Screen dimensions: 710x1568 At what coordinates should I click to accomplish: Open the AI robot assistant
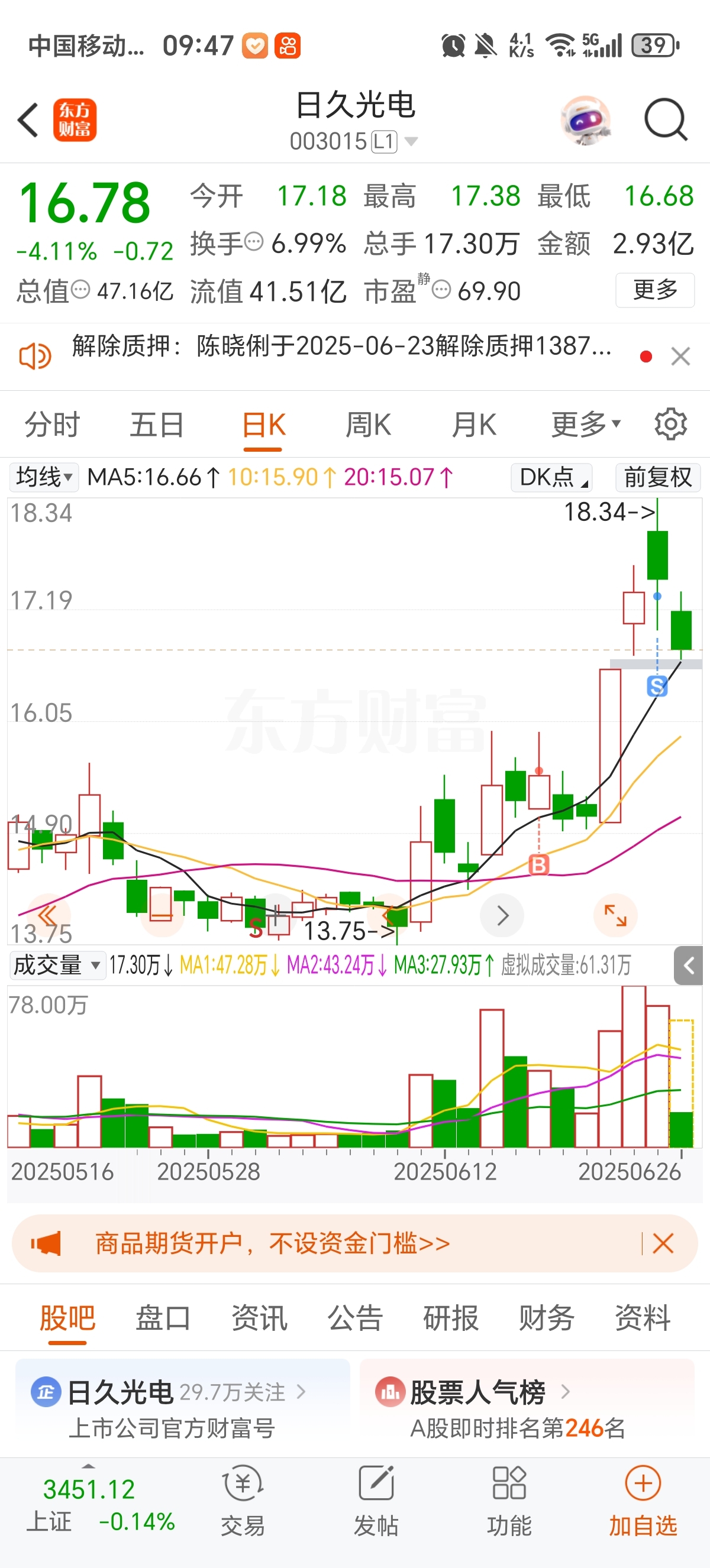585,120
